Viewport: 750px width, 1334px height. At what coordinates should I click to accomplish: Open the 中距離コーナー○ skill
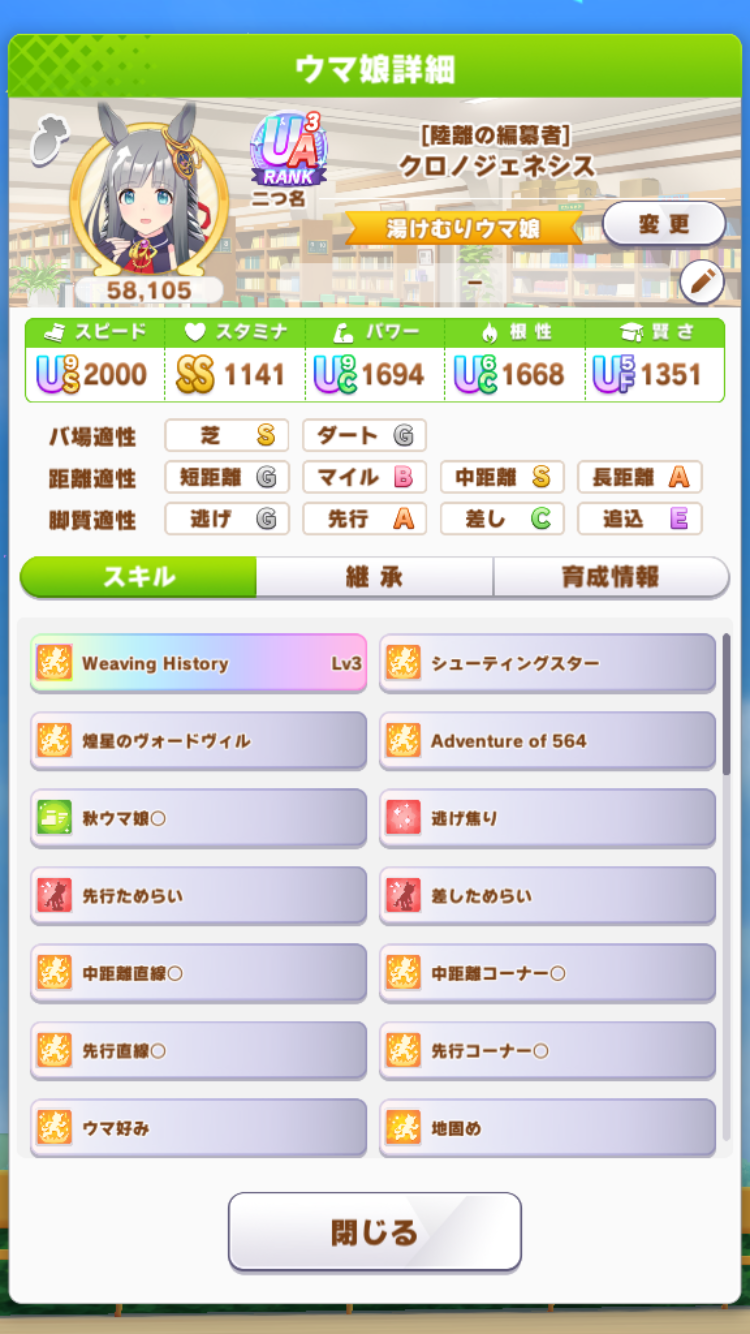point(547,973)
